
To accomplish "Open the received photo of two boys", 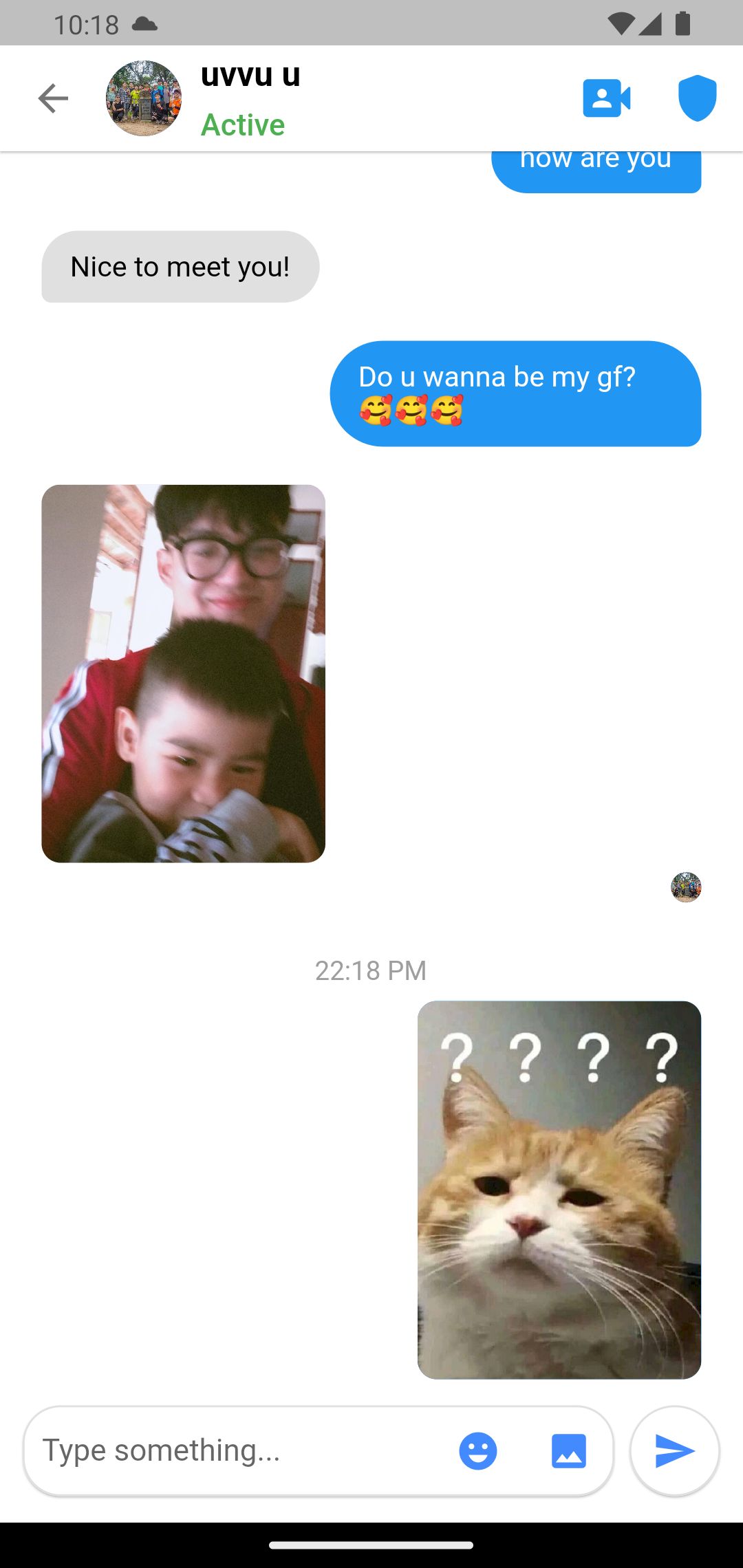I will point(183,673).
